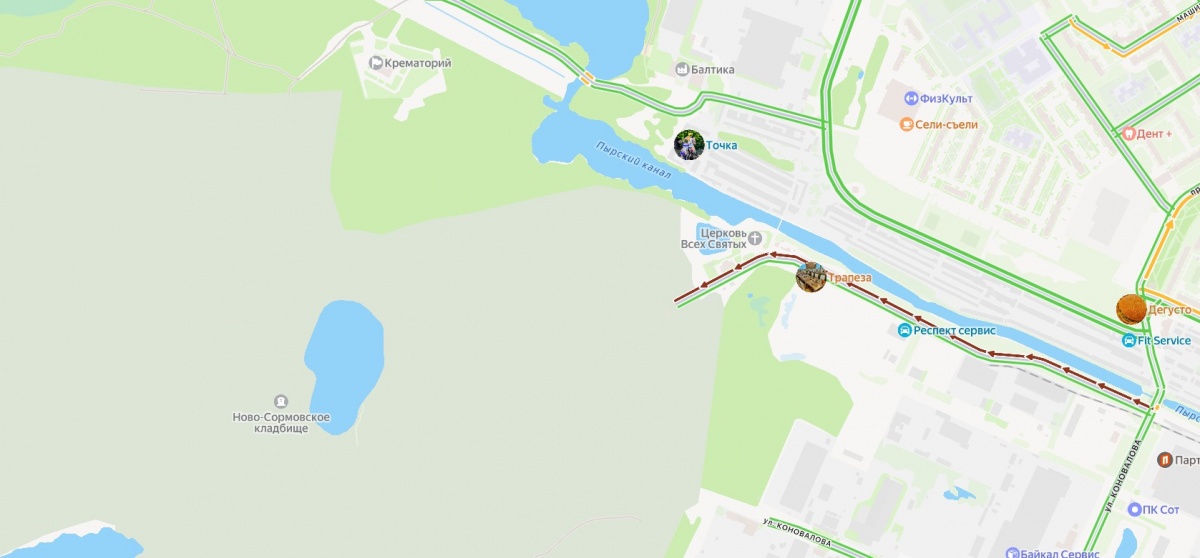This screenshot has width=1200, height=558.
Task: Select the Дегусто place marker
Action: (1131, 309)
